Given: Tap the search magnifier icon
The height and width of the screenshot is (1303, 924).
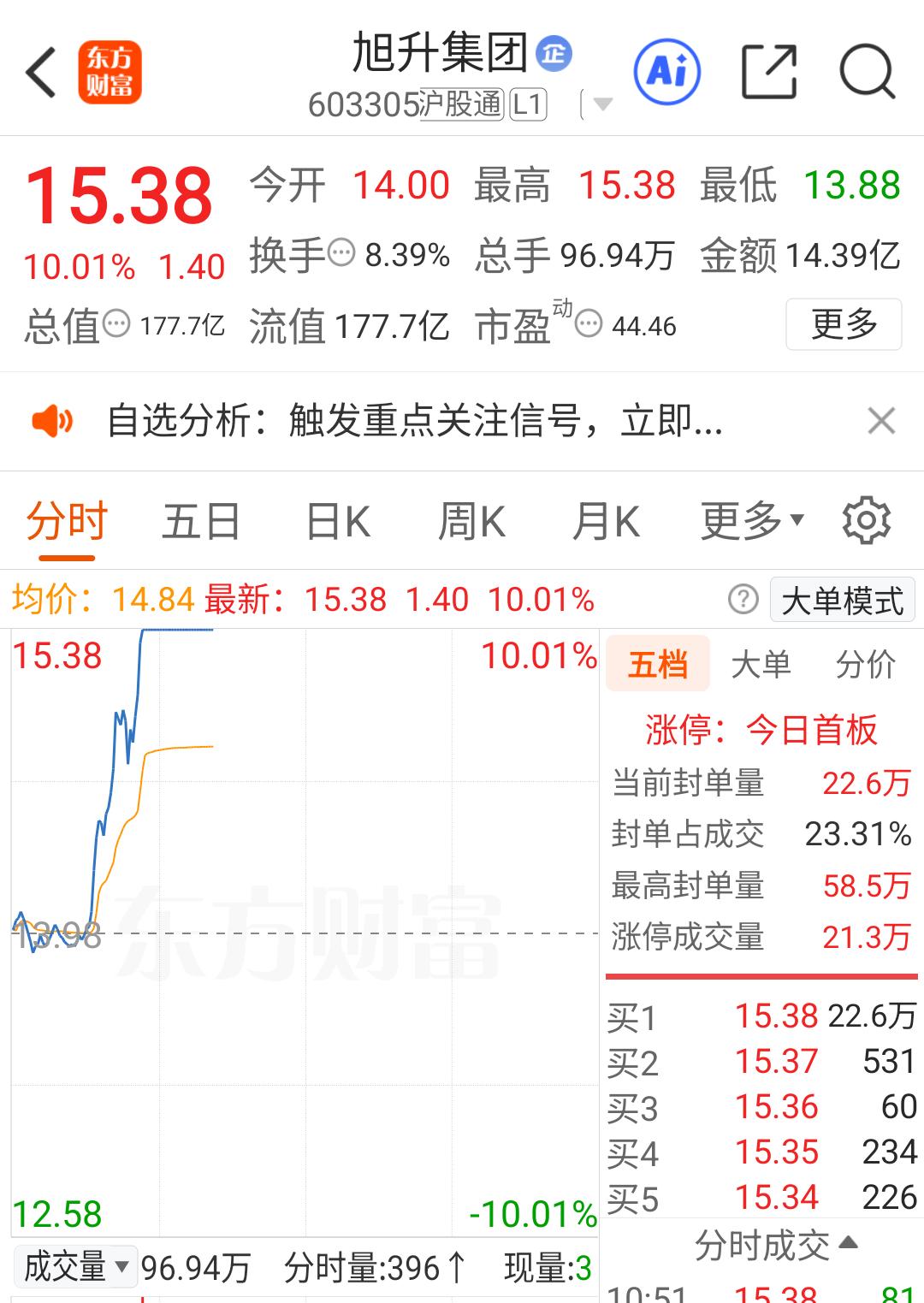Looking at the screenshot, I should pyautogui.click(x=867, y=73).
